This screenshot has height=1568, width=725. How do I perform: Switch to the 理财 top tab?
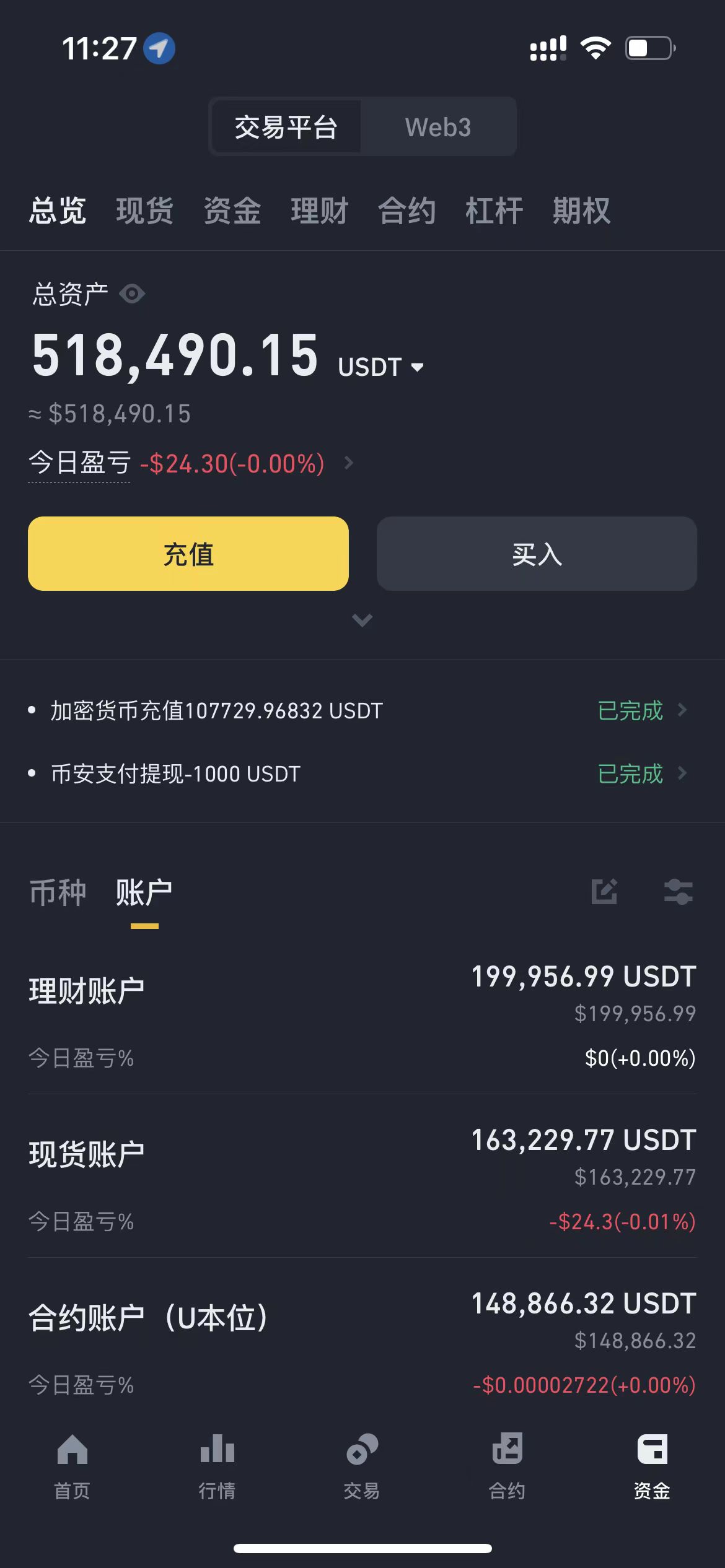pos(320,211)
